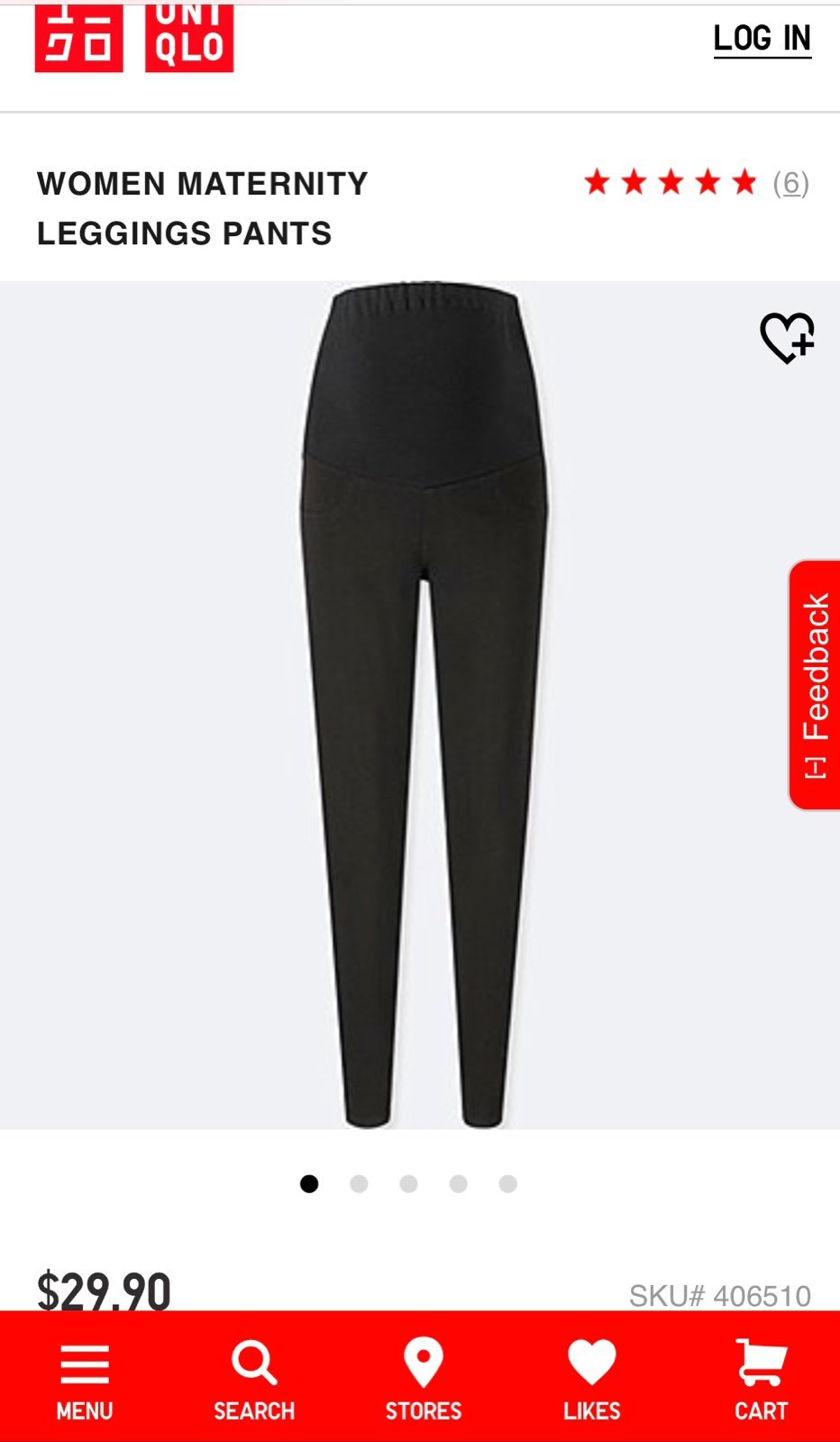Open the MENU in bottom bar
This screenshot has height=1442, width=840.
[85, 1380]
